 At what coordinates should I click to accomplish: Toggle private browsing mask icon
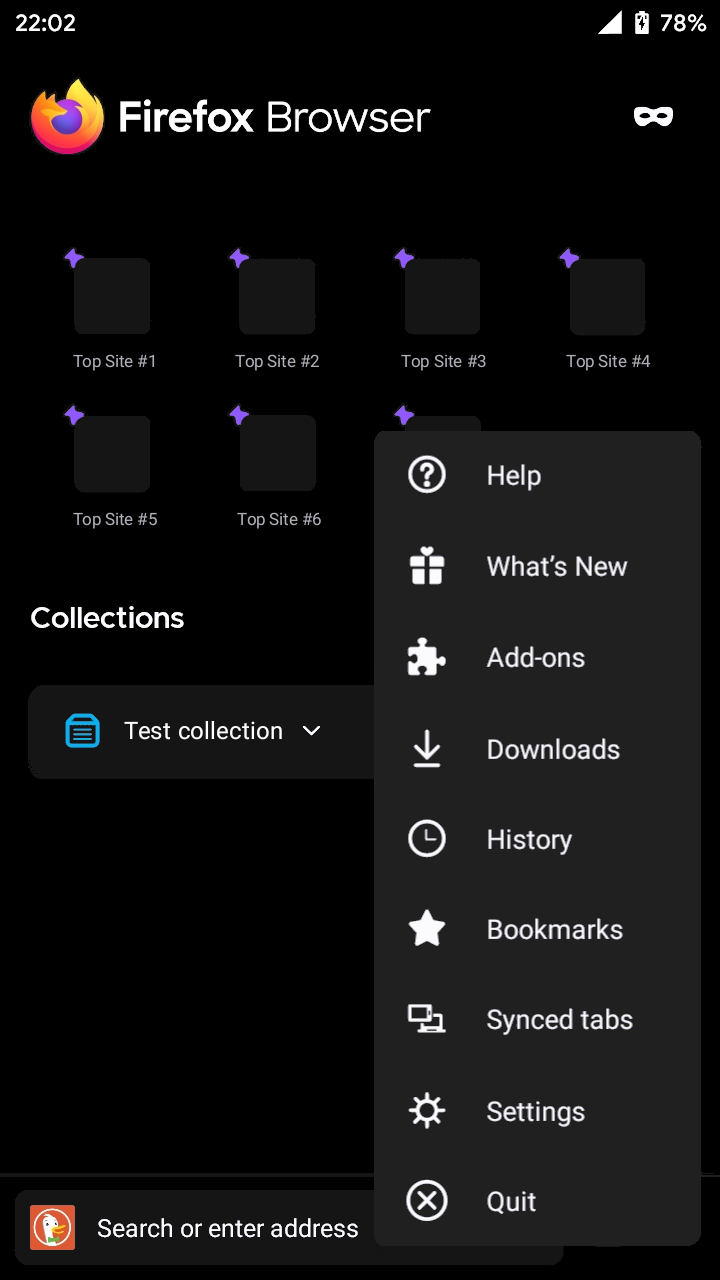653,117
